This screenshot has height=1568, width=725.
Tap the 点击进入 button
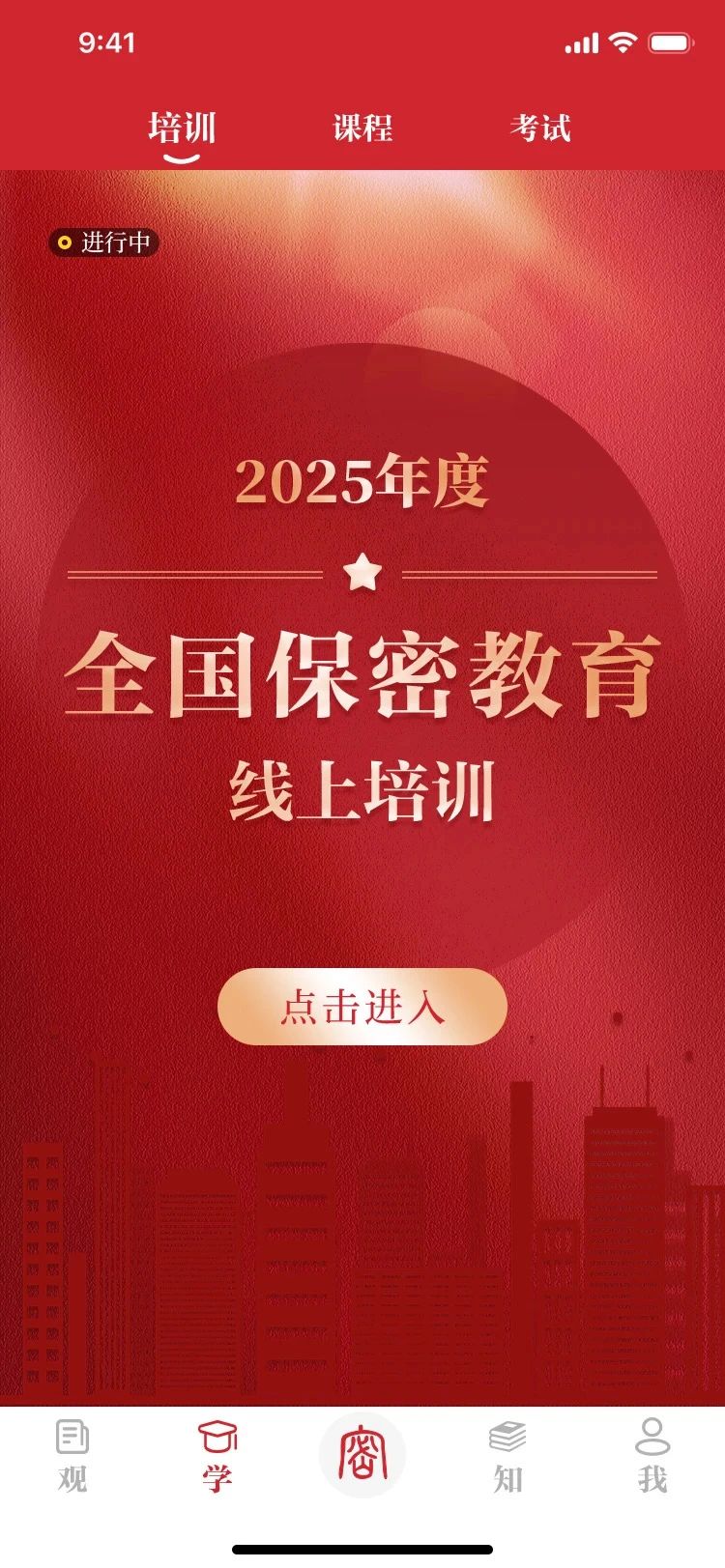(x=362, y=1007)
